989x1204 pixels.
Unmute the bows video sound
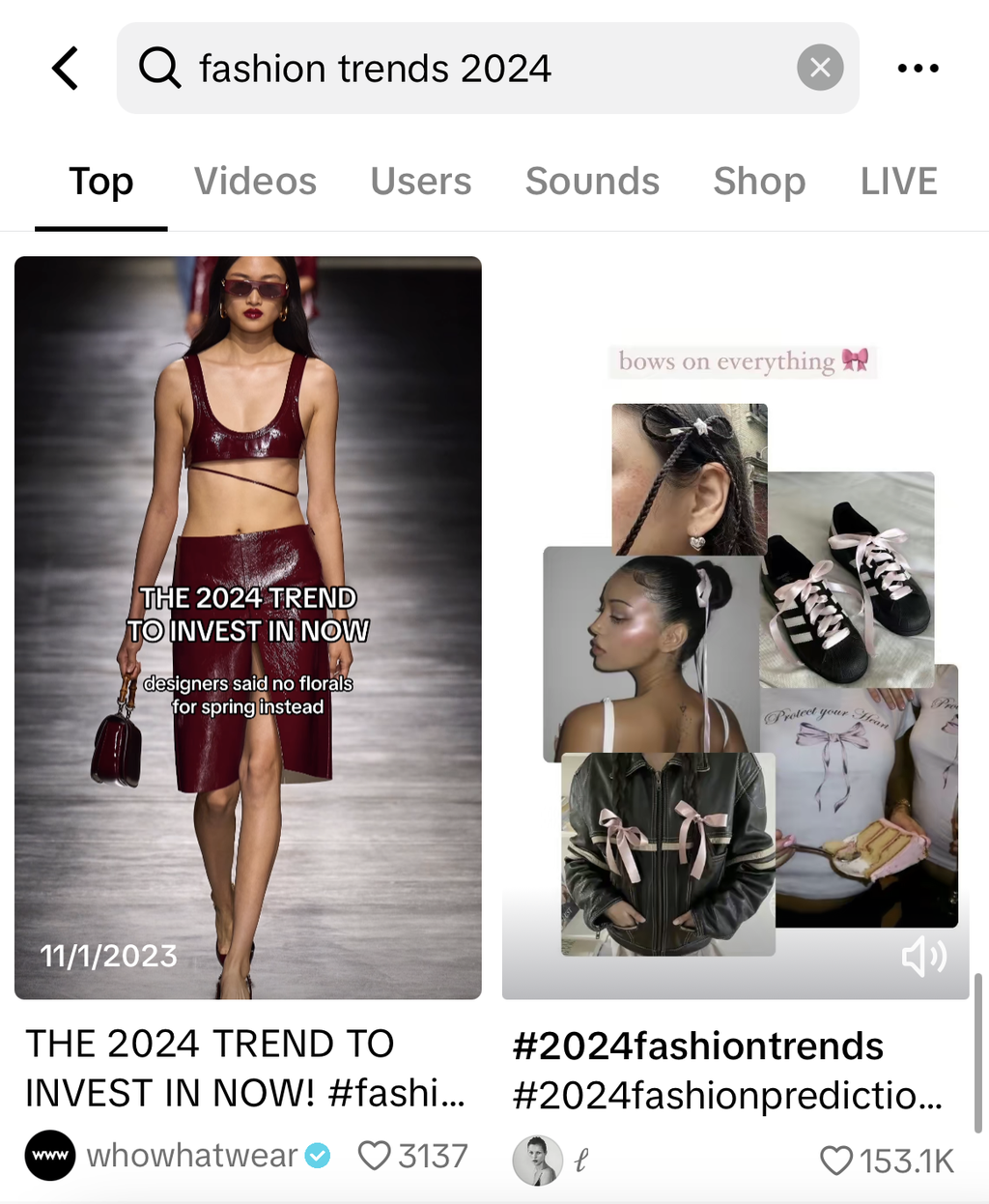(x=923, y=957)
